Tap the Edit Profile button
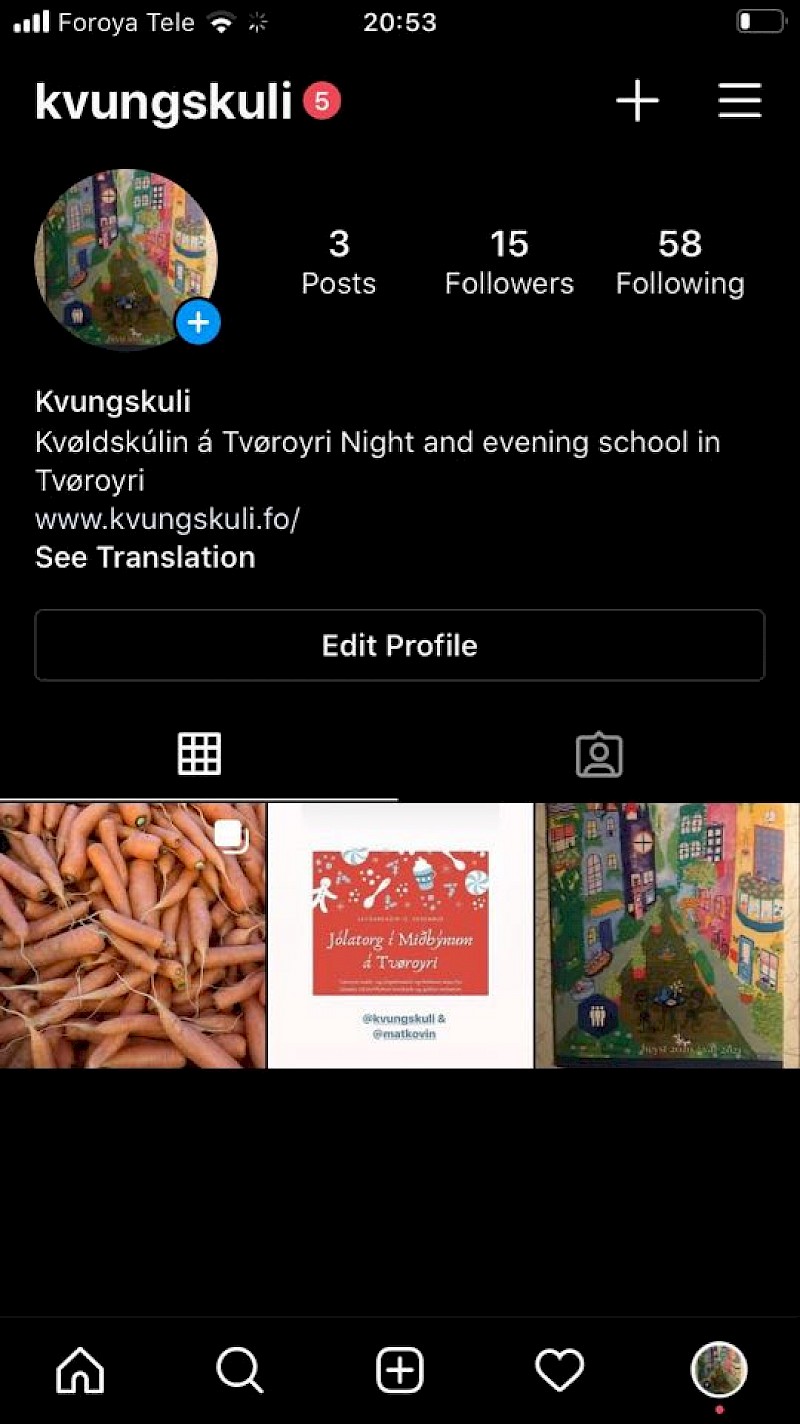800x1424 pixels. pos(400,645)
